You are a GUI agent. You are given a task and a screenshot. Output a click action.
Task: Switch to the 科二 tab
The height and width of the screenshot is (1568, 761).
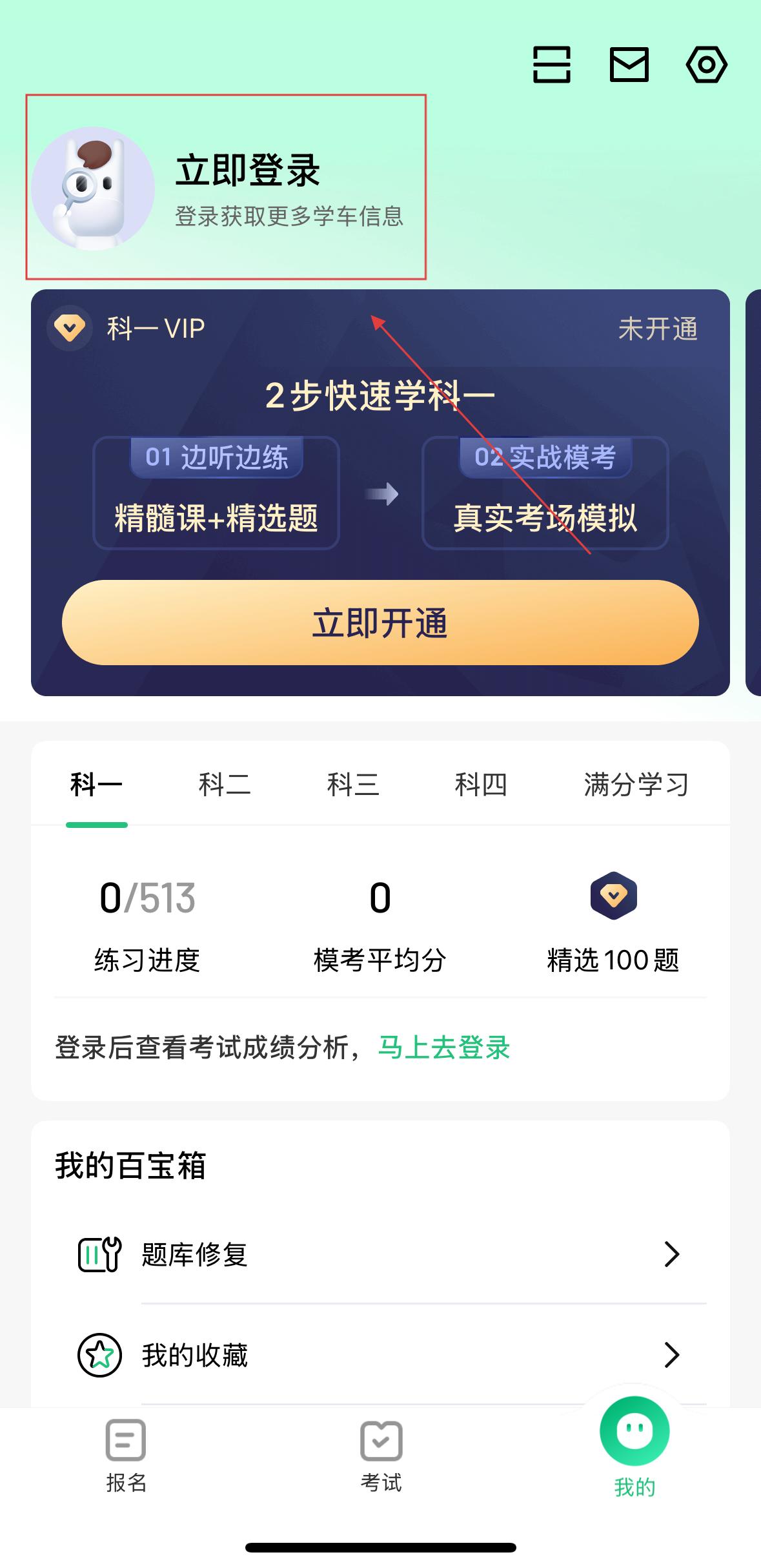pos(224,785)
